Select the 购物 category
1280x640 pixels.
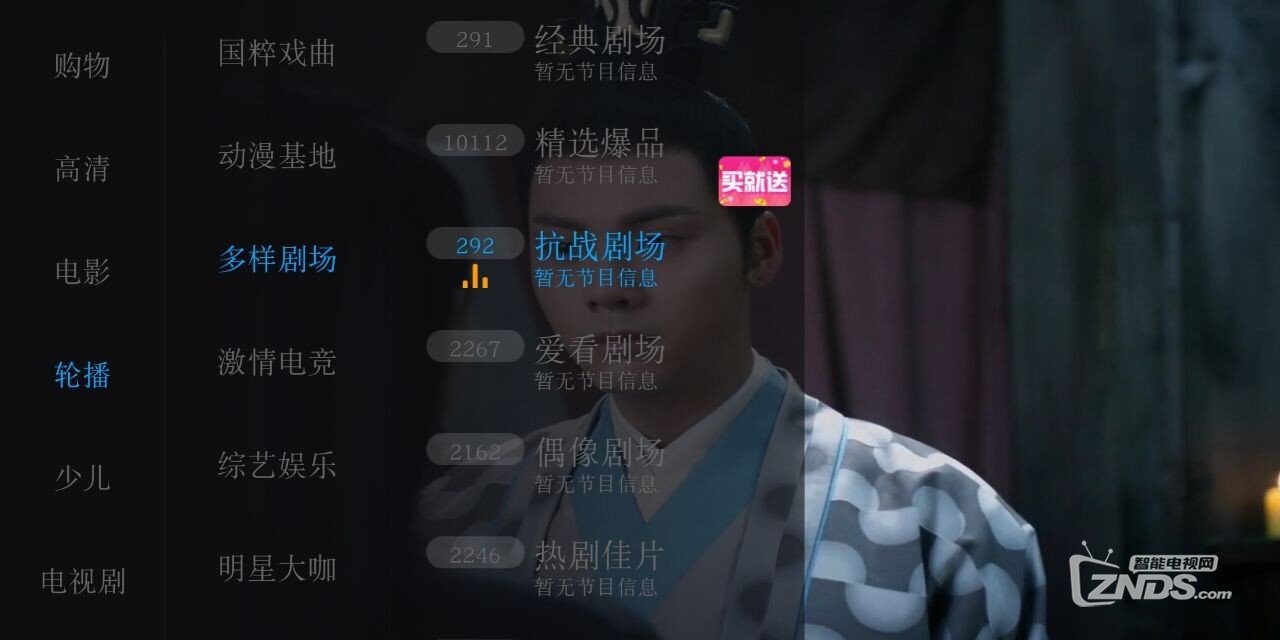tap(82, 66)
